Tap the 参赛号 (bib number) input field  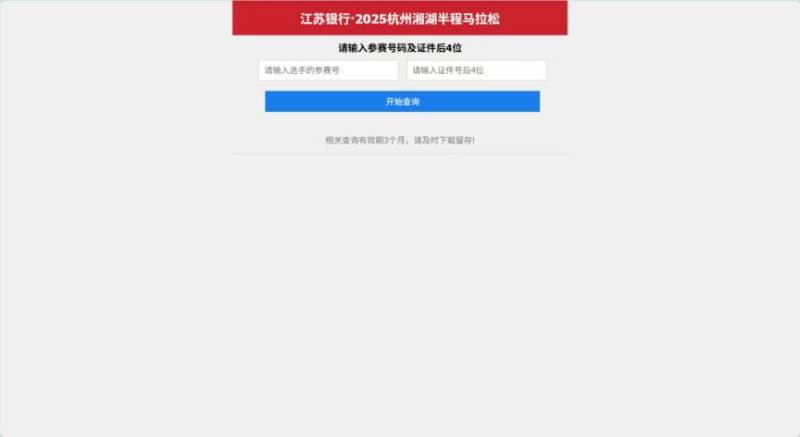328,71
